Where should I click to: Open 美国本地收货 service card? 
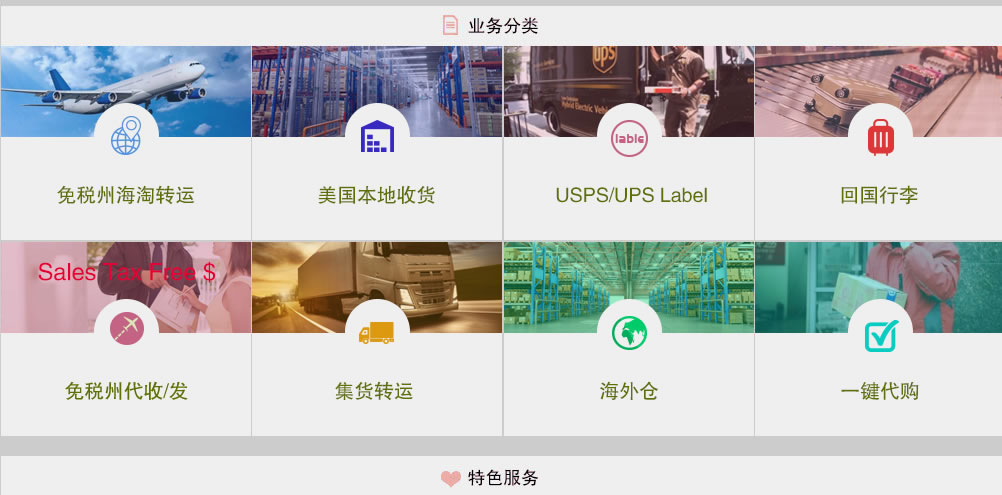pyautogui.click(x=377, y=195)
